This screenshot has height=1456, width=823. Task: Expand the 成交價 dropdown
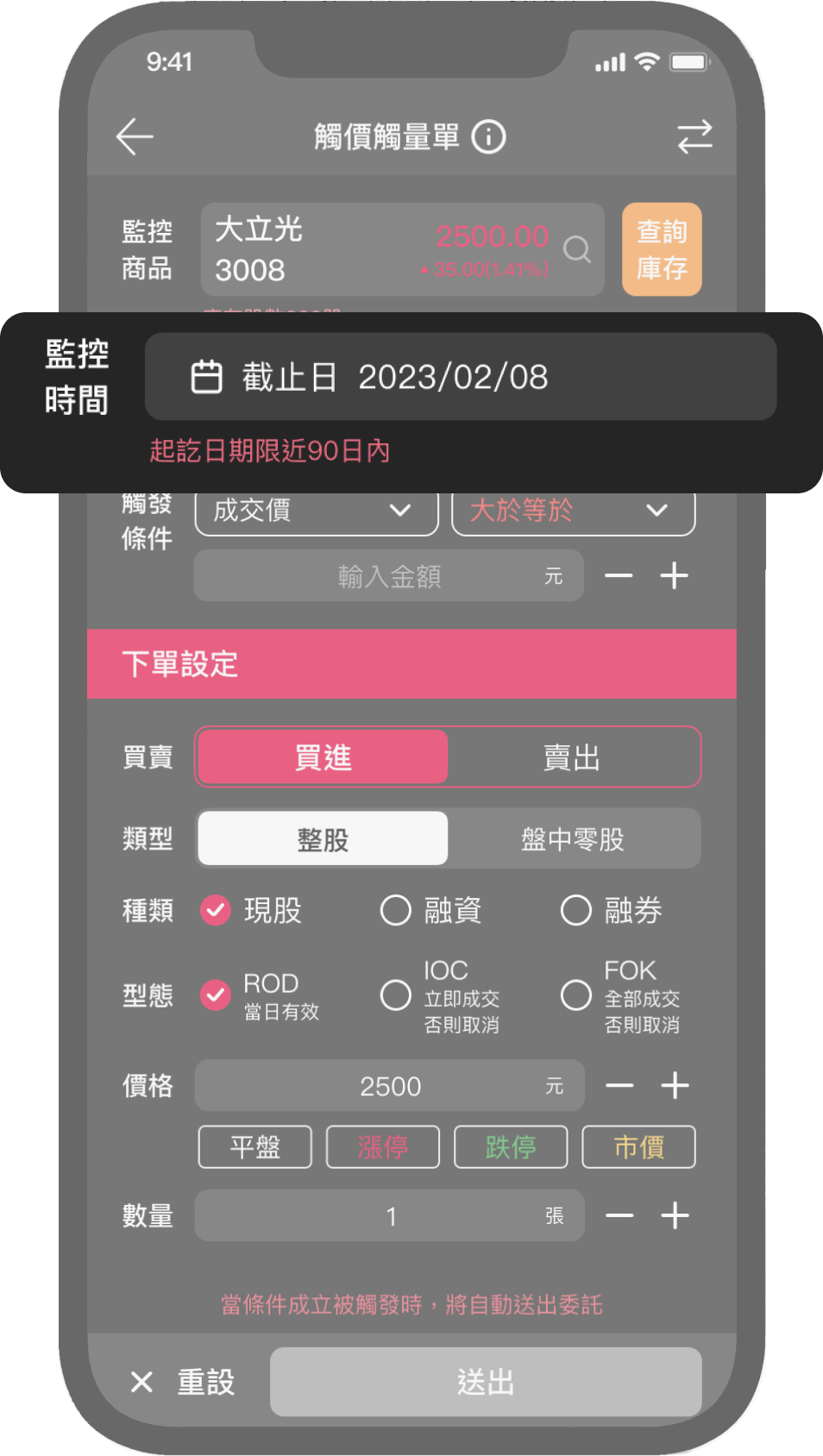click(316, 511)
